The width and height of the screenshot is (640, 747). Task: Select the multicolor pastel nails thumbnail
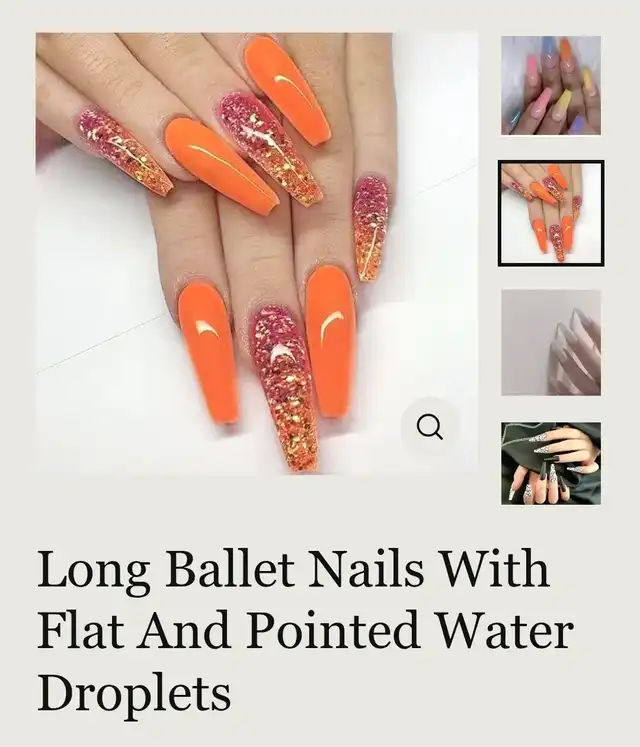point(551,85)
